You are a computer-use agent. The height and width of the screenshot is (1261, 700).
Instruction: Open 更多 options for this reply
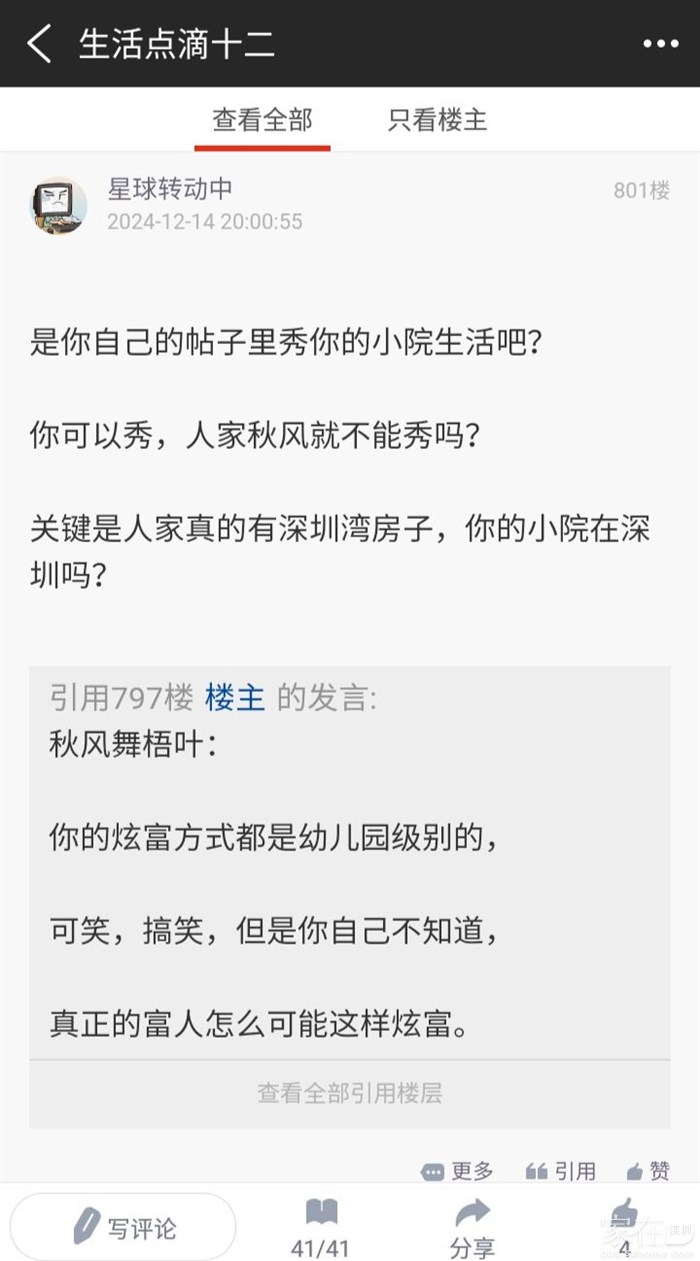tap(458, 1171)
